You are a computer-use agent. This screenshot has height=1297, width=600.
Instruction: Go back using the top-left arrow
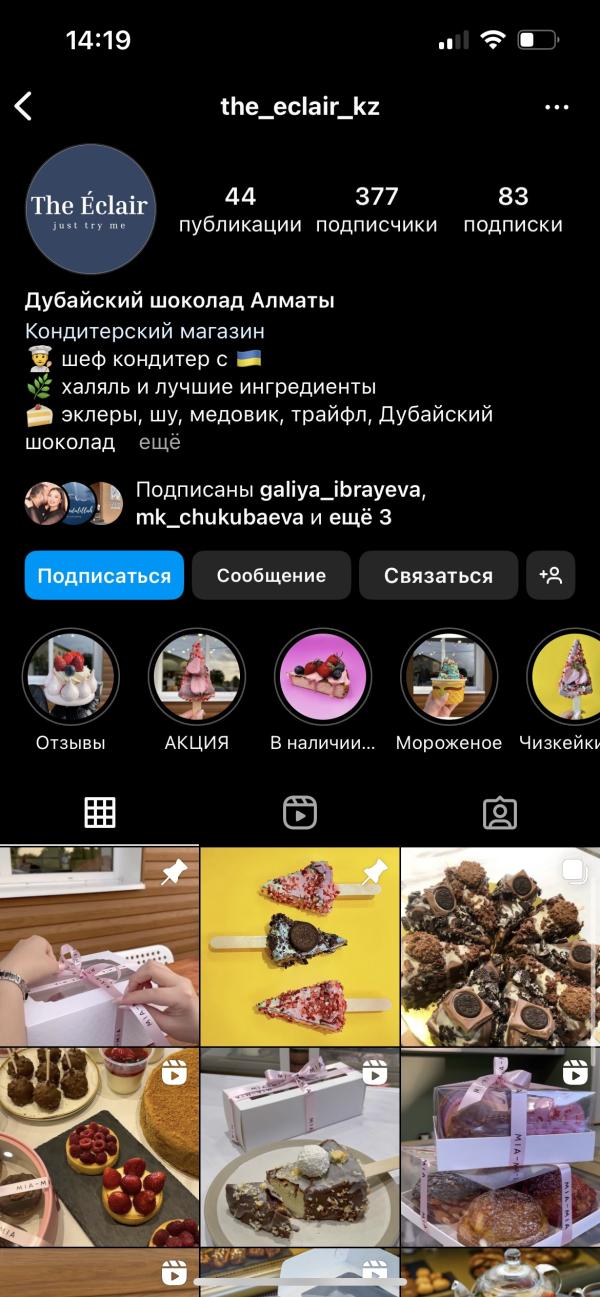(23, 106)
